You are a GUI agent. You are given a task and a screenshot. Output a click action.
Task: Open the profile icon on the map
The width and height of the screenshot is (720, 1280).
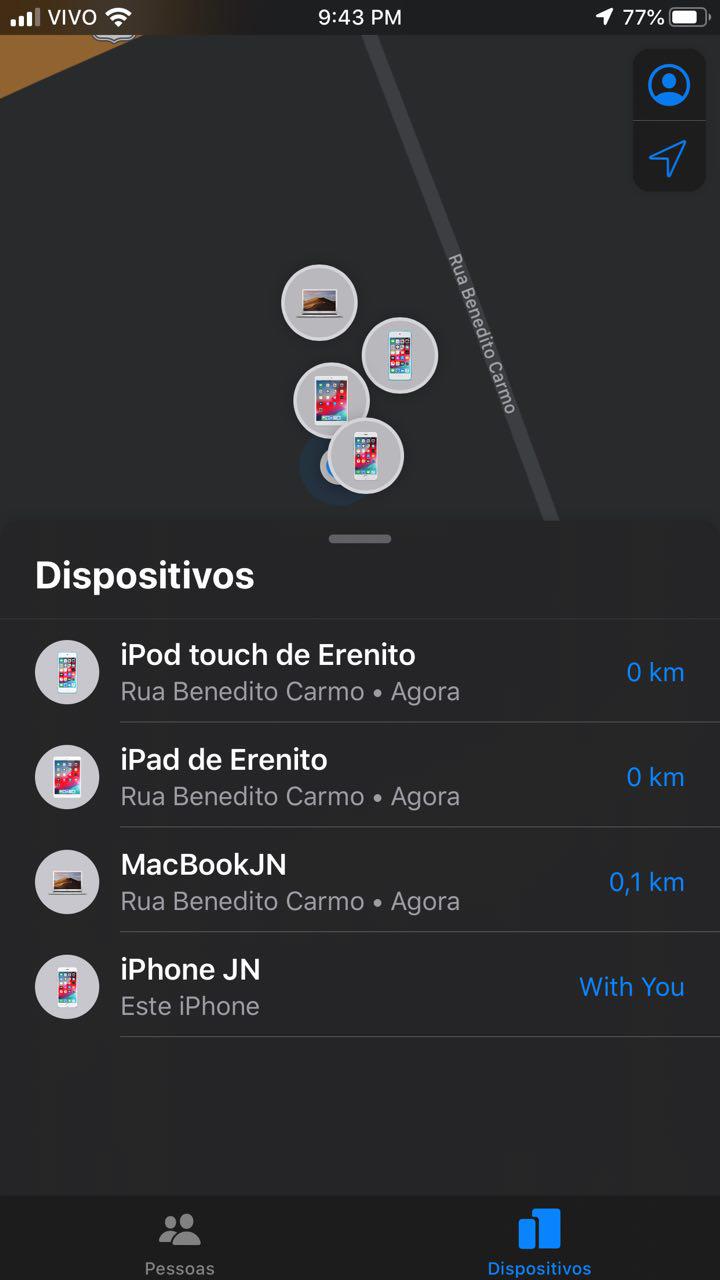(668, 86)
